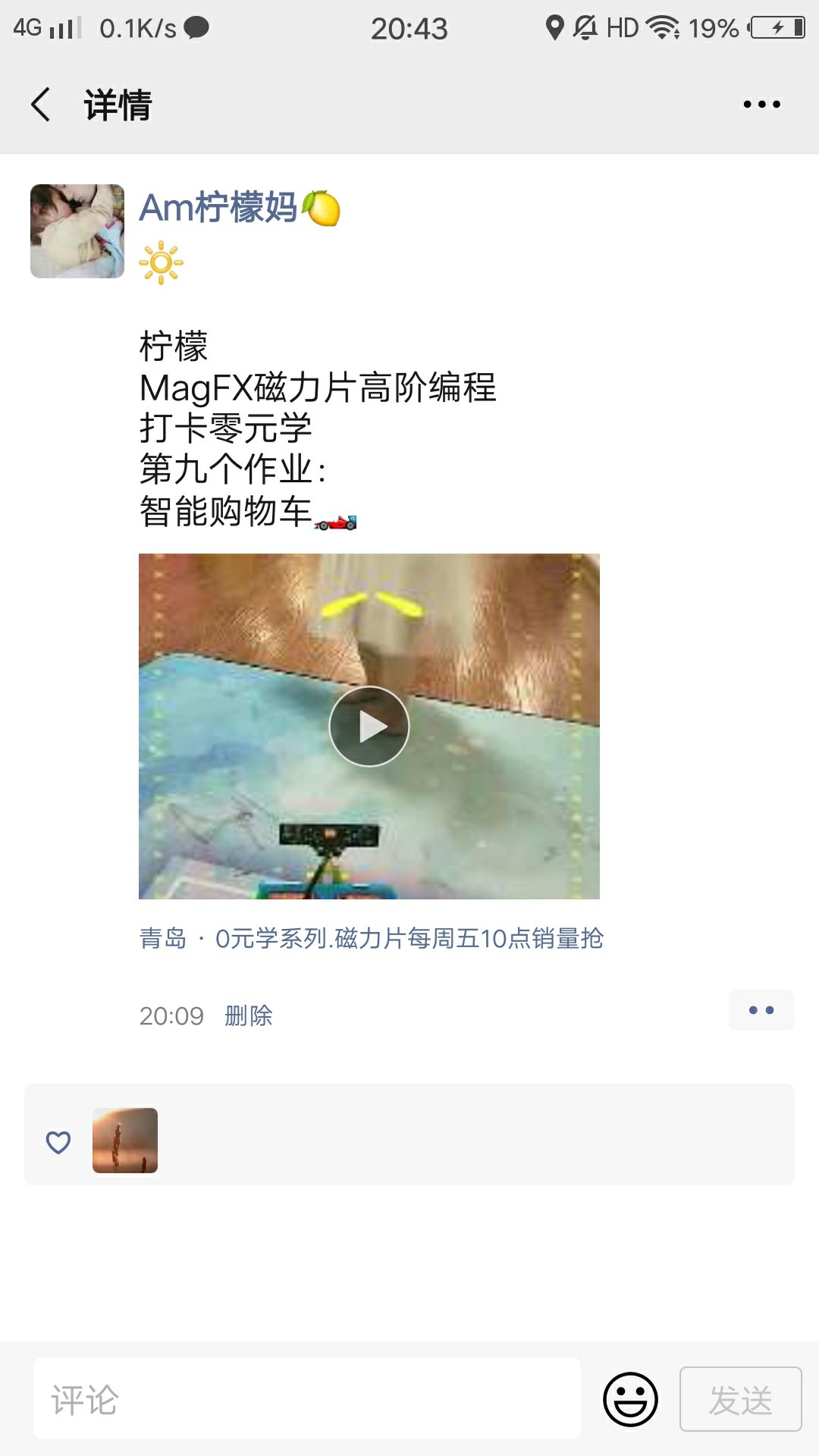Open the emoji picker

coord(630,1399)
